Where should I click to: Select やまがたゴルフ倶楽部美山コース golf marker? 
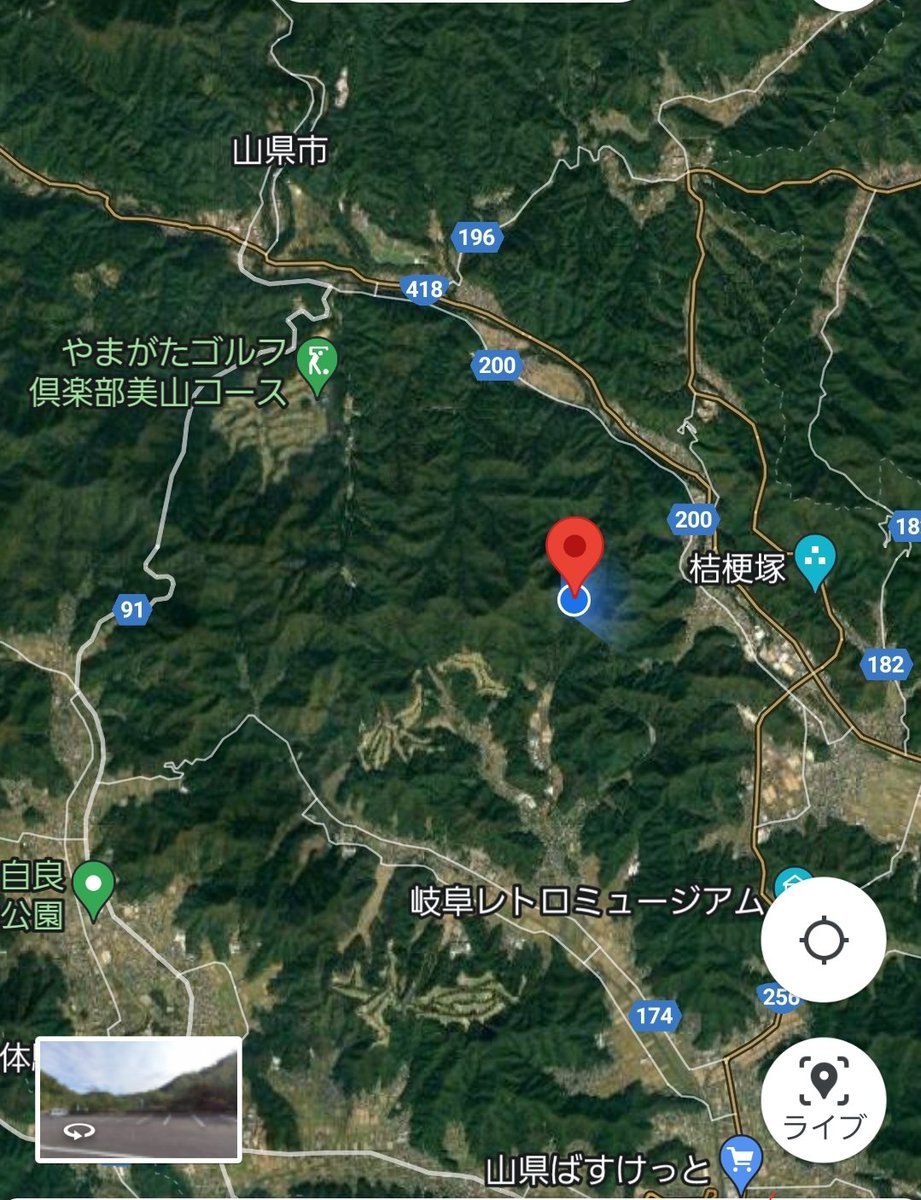coord(318,360)
